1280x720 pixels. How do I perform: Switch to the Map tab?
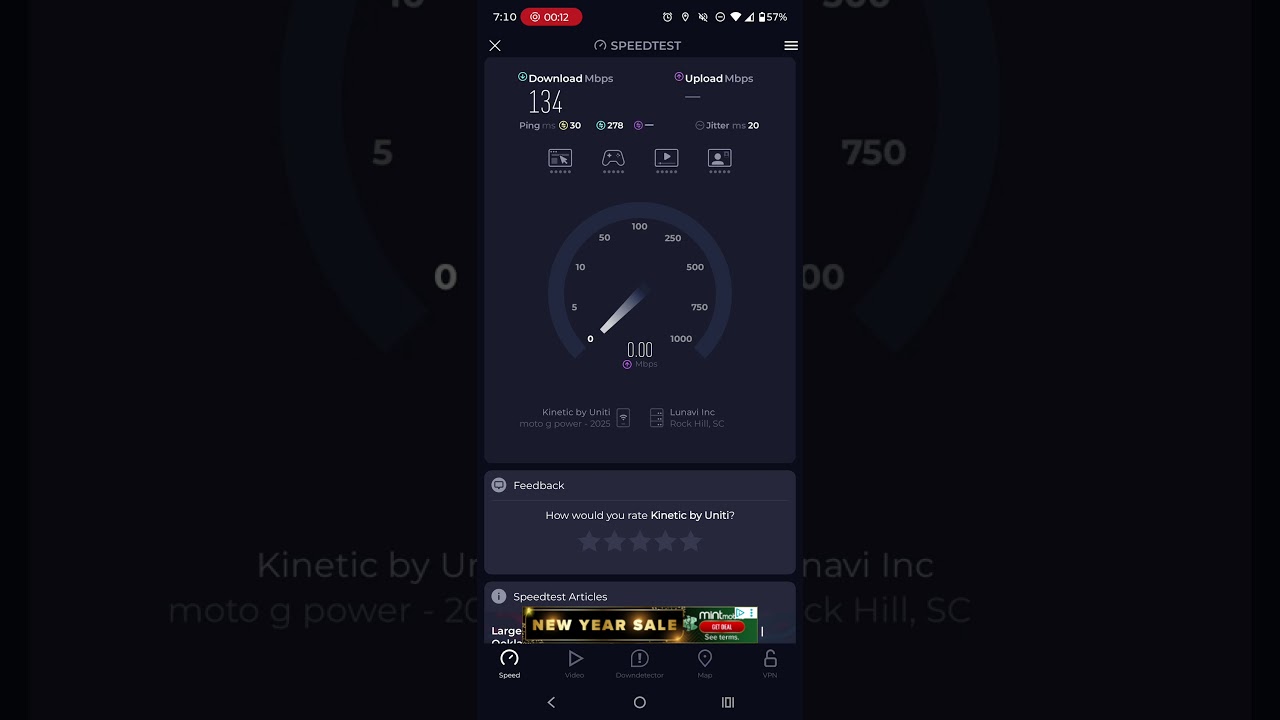pyautogui.click(x=705, y=663)
